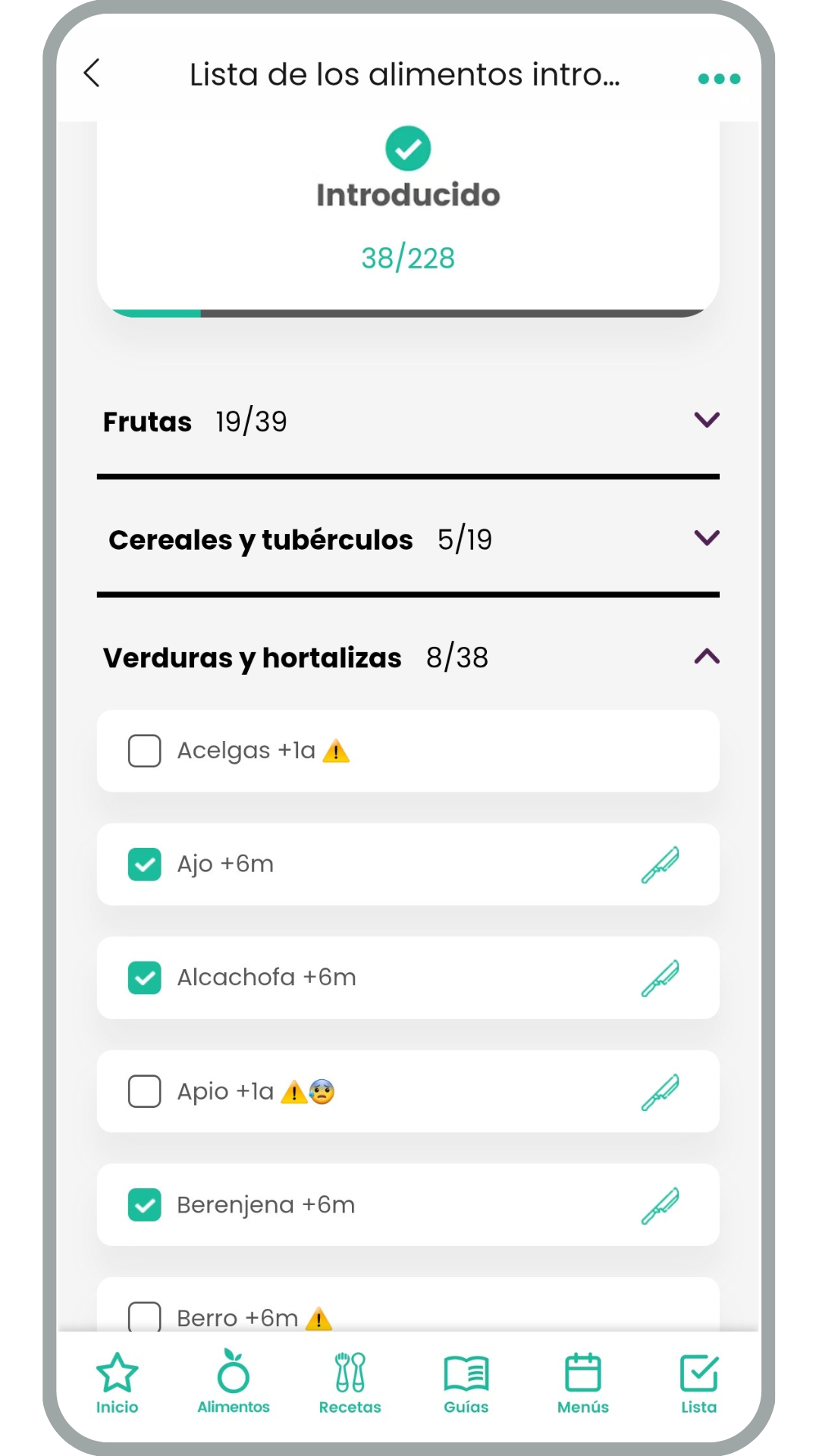Select the knife icon next to Berenjena
The image size is (819, 1456).
tap(661, 1206)
